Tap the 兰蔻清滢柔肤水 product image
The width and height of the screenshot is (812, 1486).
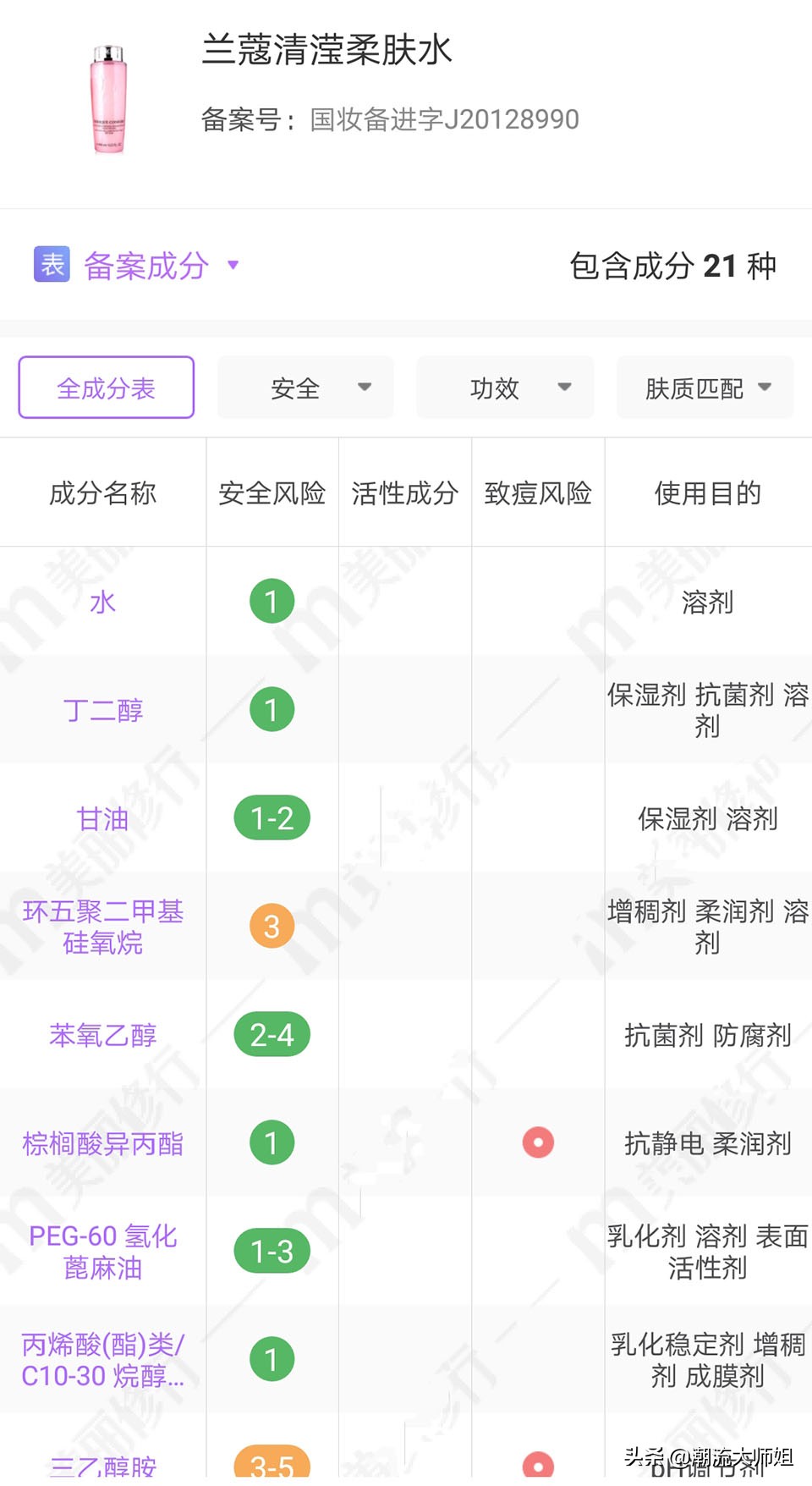point(108,100)
